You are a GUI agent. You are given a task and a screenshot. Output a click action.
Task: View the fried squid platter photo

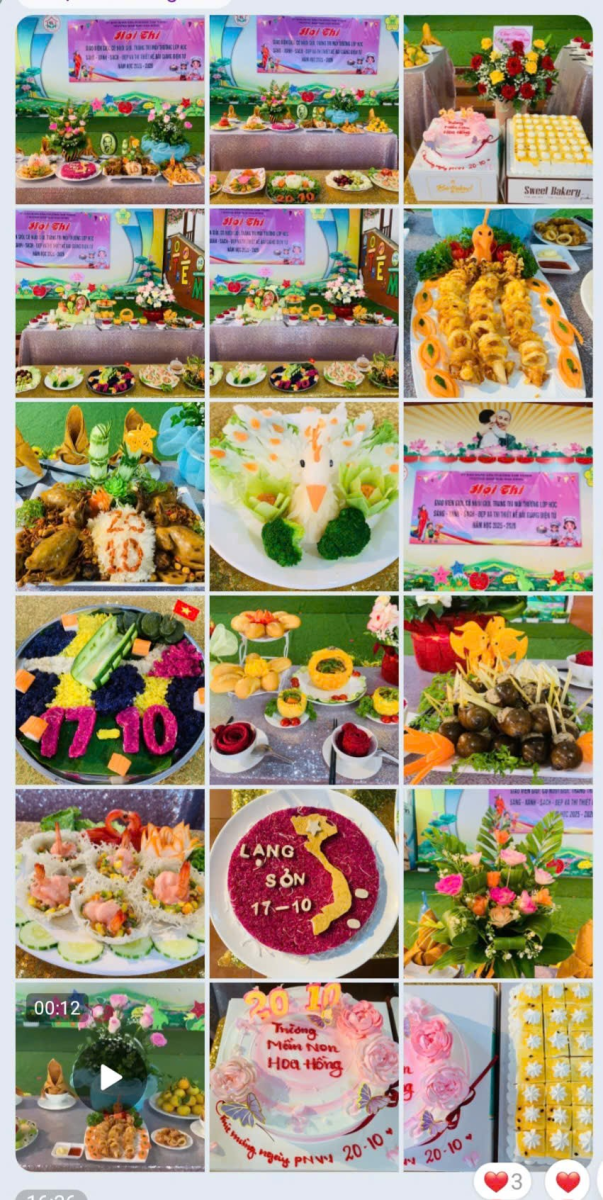click(498, 303)
